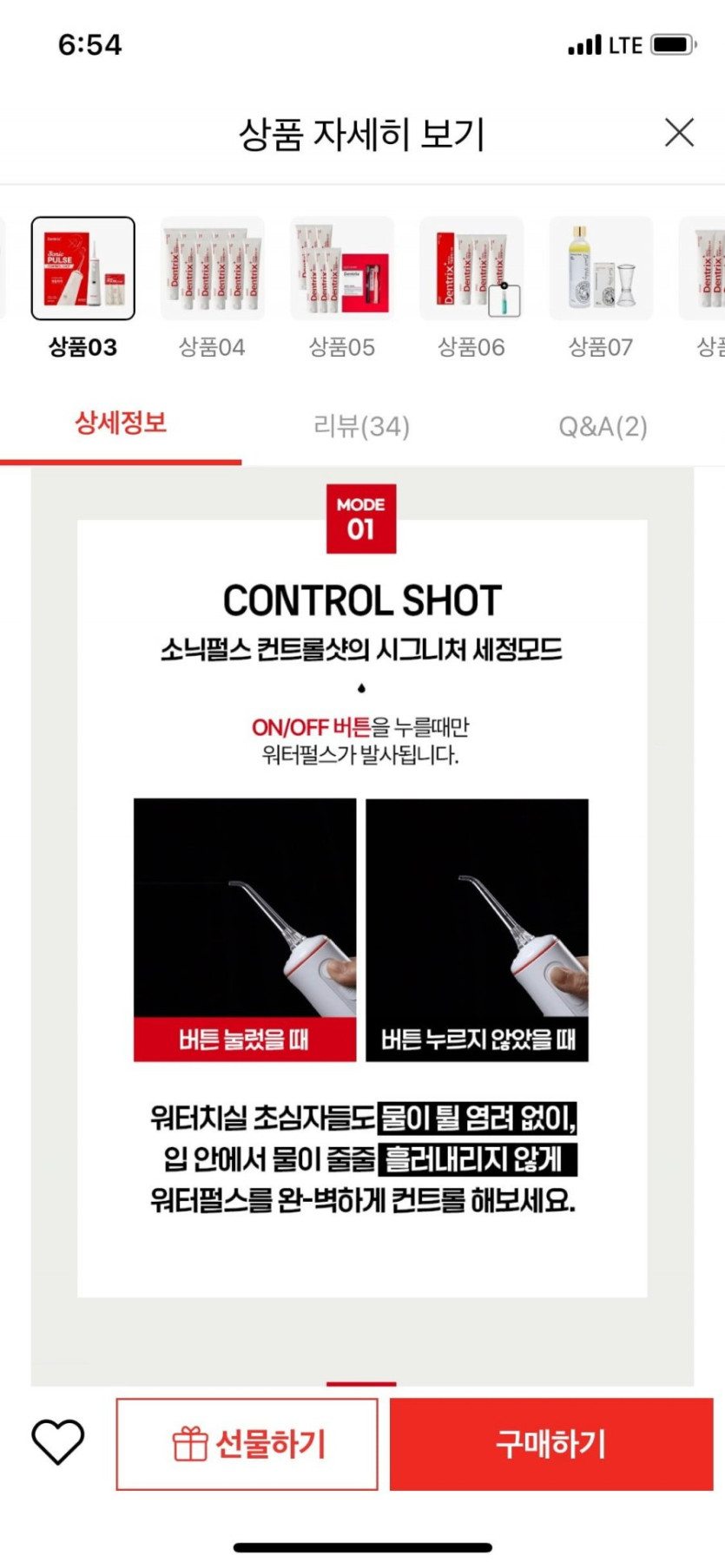Switch to the 리뷰(34) tab
This screenshot has width=725, height=1568.
point(361,426)
